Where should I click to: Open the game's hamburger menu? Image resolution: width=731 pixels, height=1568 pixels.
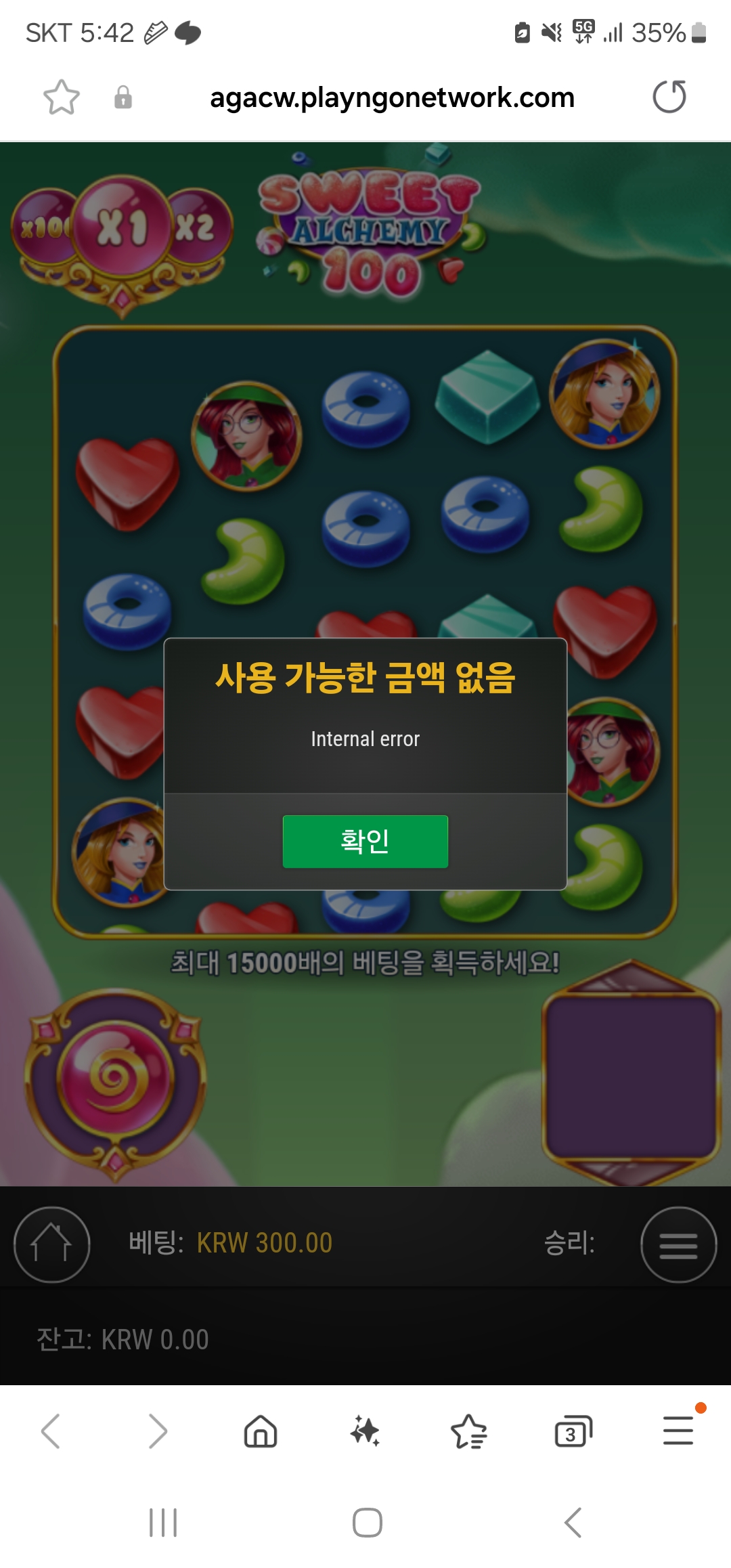click(678, 1244)
